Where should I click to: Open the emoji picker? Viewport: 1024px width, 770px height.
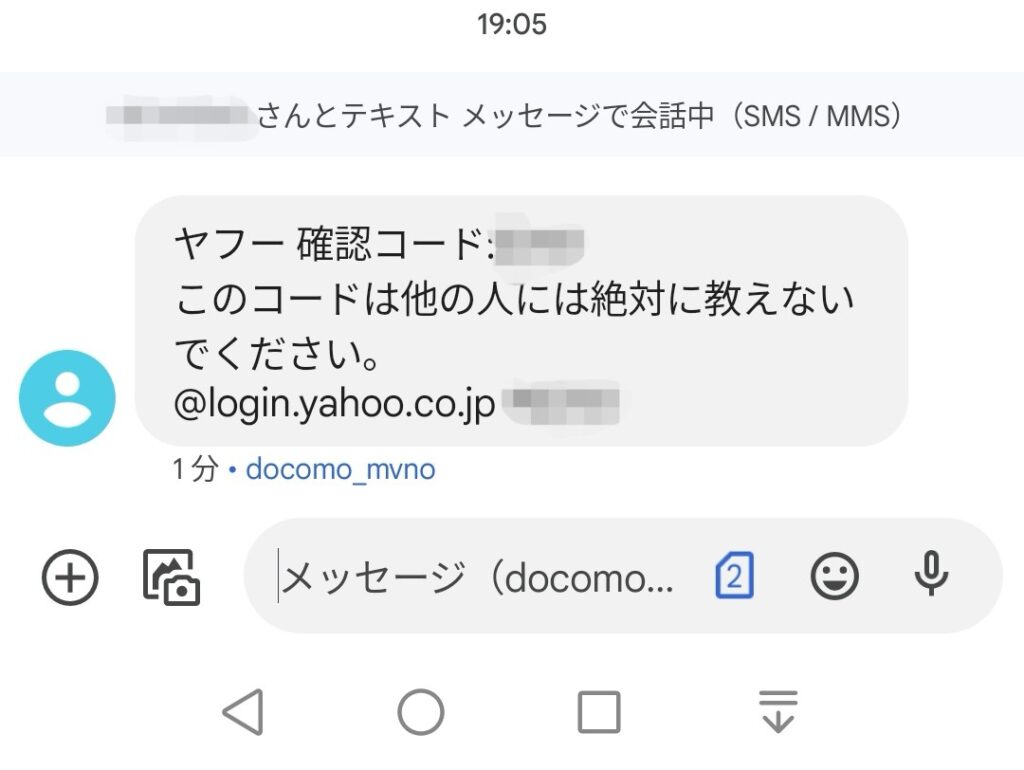tap(834, 577)
